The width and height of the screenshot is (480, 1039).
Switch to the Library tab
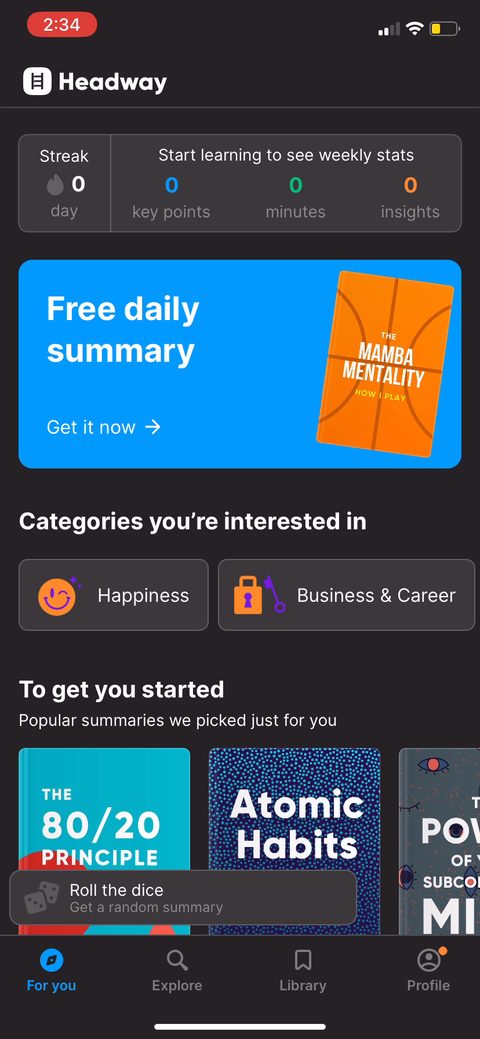(303, 971)
